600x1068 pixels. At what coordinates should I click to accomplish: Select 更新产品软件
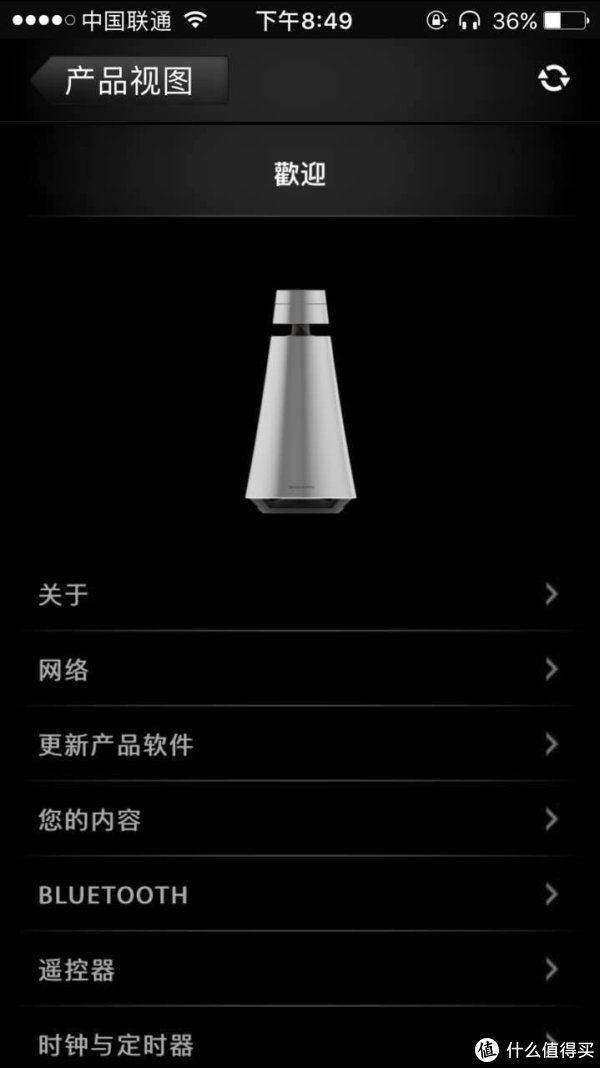[x=300, y=744]
